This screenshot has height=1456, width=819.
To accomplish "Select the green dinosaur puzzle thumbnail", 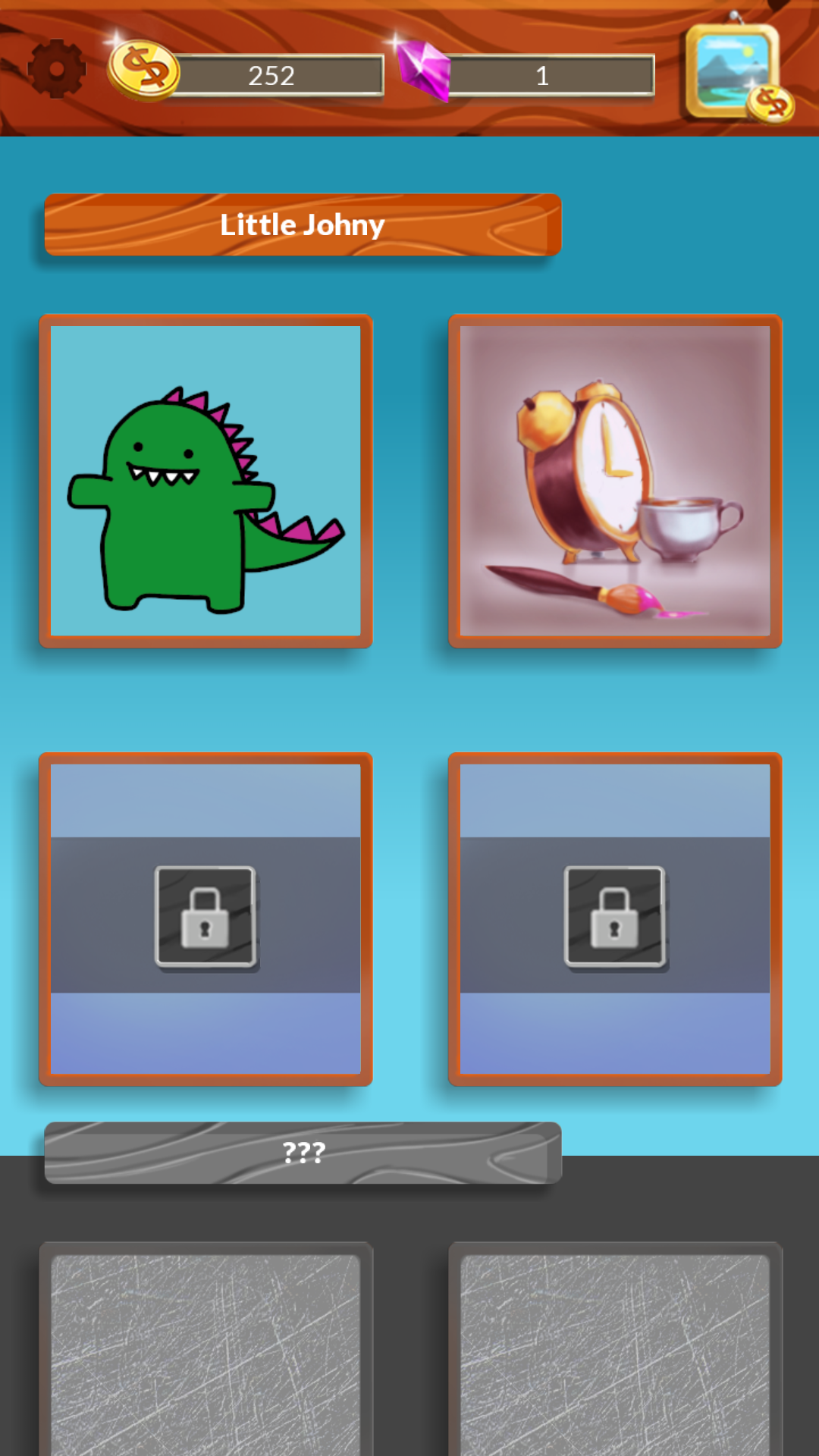I will point(207,480).
